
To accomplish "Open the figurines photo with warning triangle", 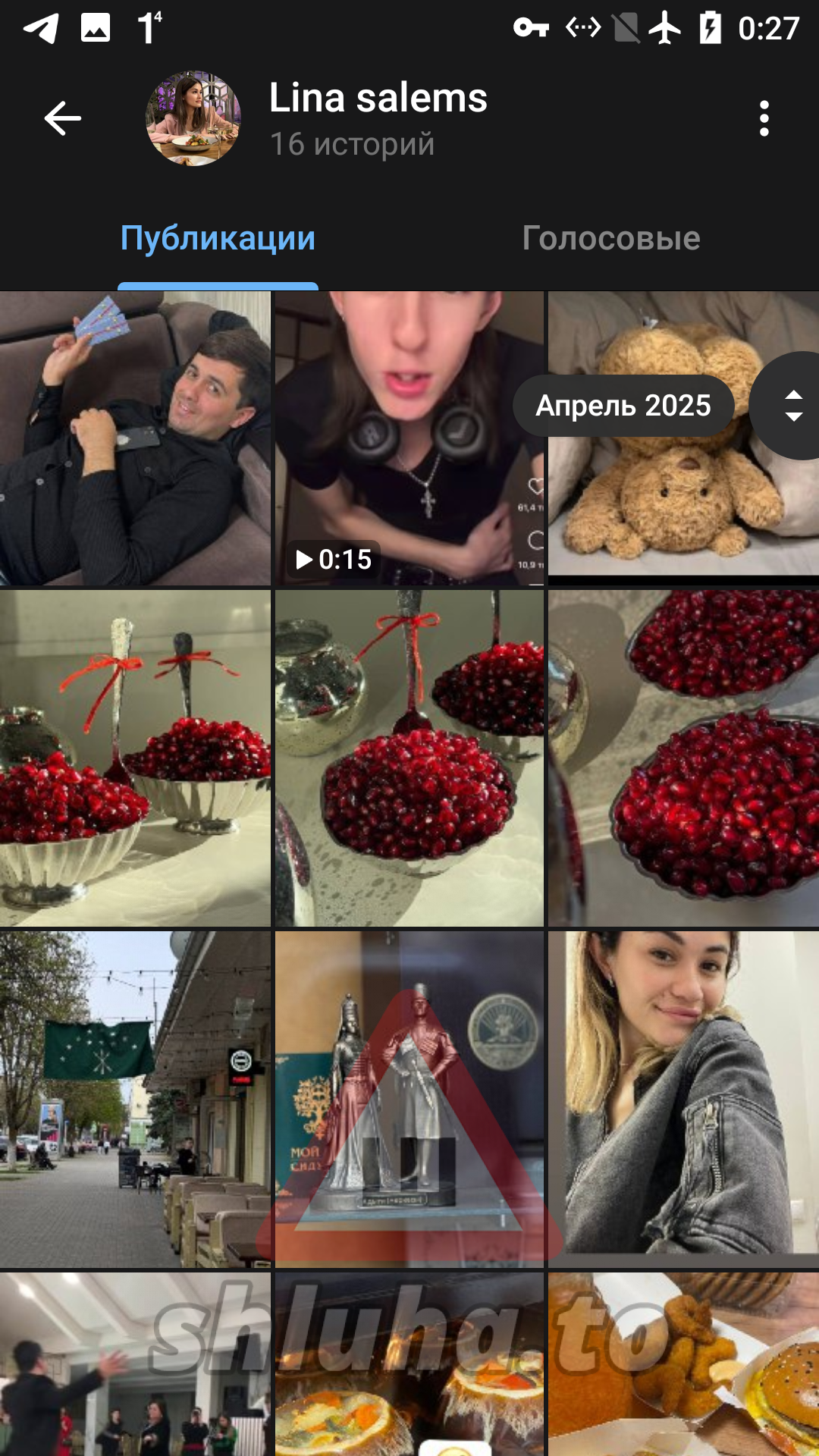I will click(409, 1100).
